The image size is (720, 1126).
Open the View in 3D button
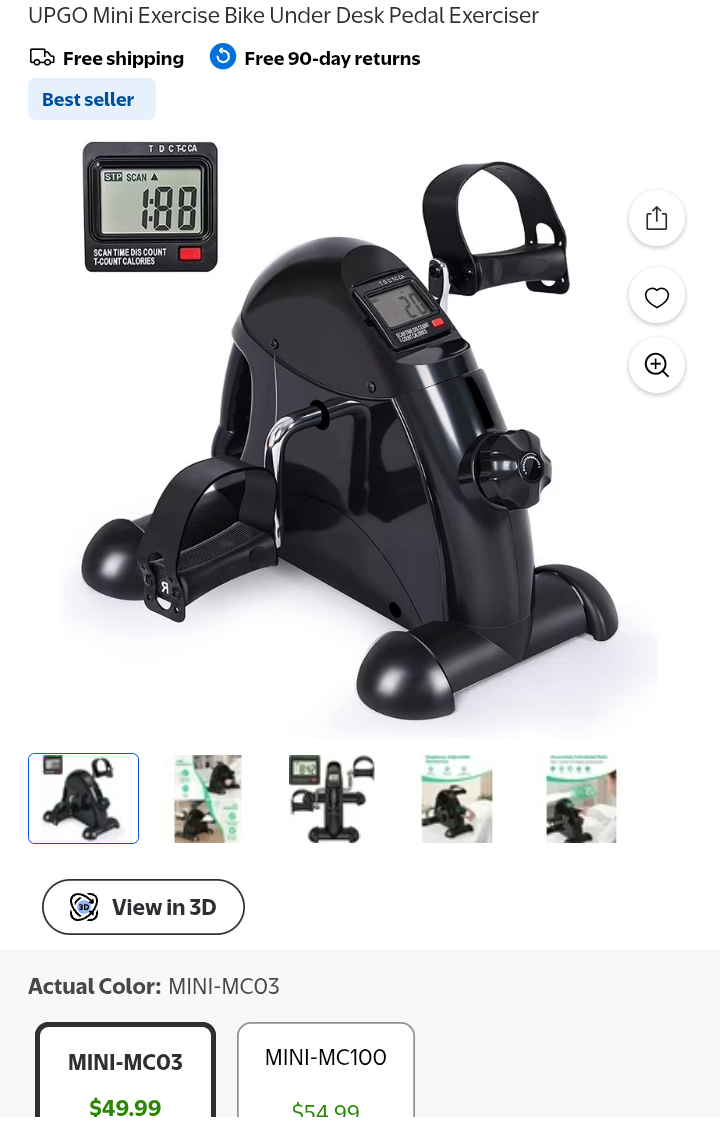[143, 907]
